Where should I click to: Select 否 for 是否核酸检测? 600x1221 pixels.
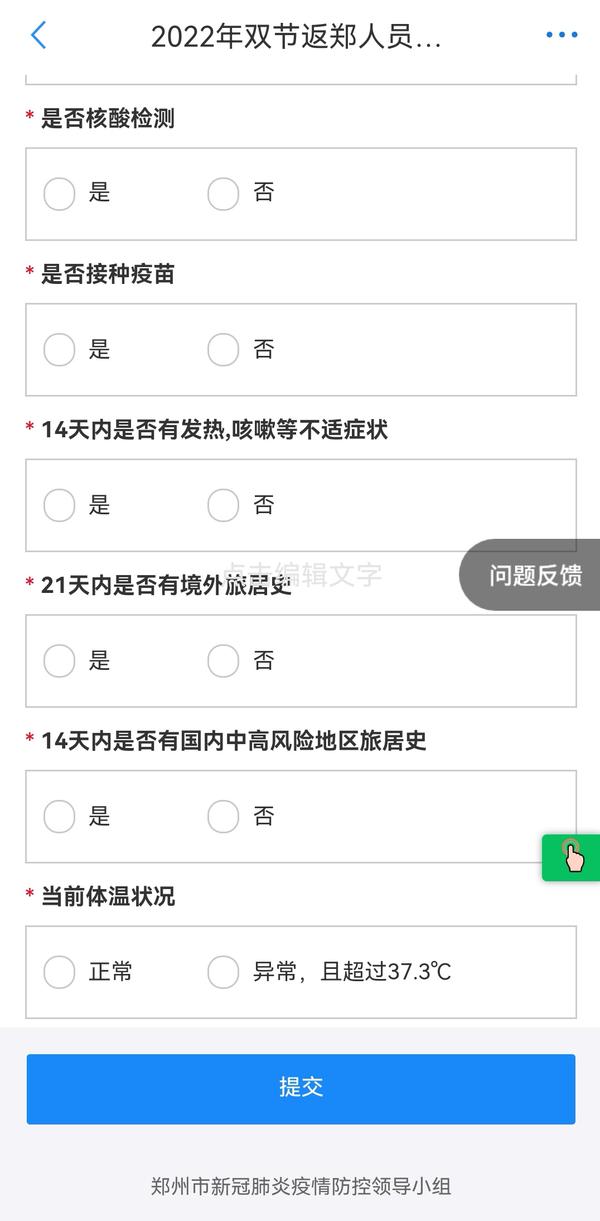coord(224,194)
